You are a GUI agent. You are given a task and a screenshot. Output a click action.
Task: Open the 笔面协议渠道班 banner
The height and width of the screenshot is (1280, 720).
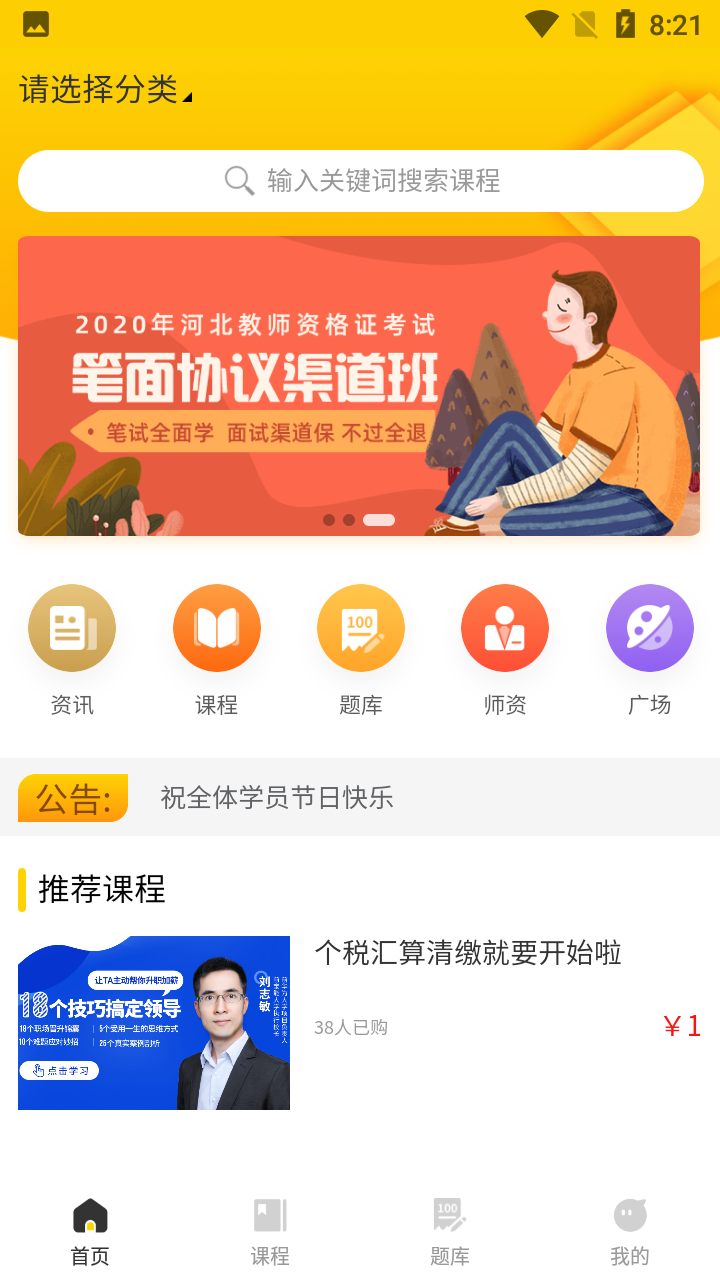point(359,386)
